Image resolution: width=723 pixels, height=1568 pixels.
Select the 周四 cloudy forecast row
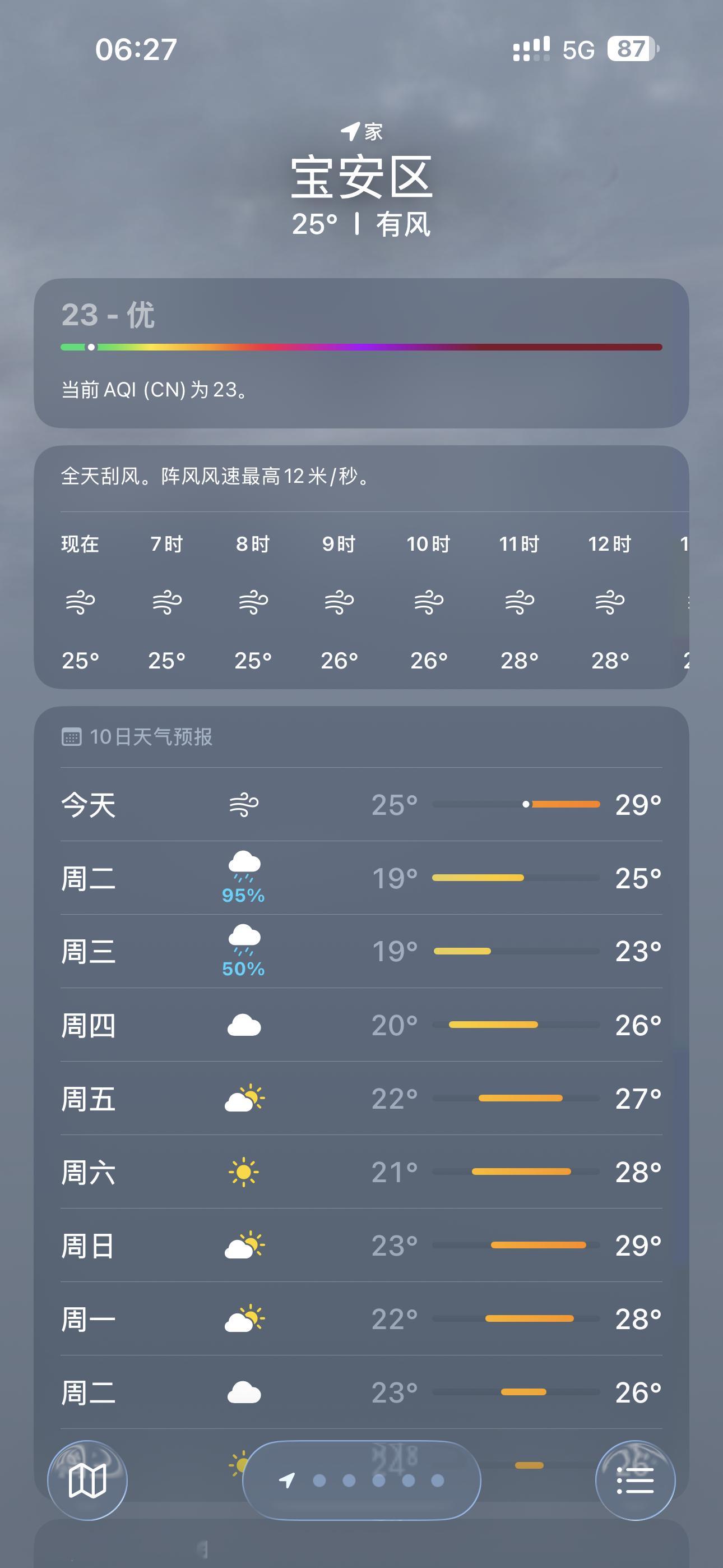coord(361,1025)
